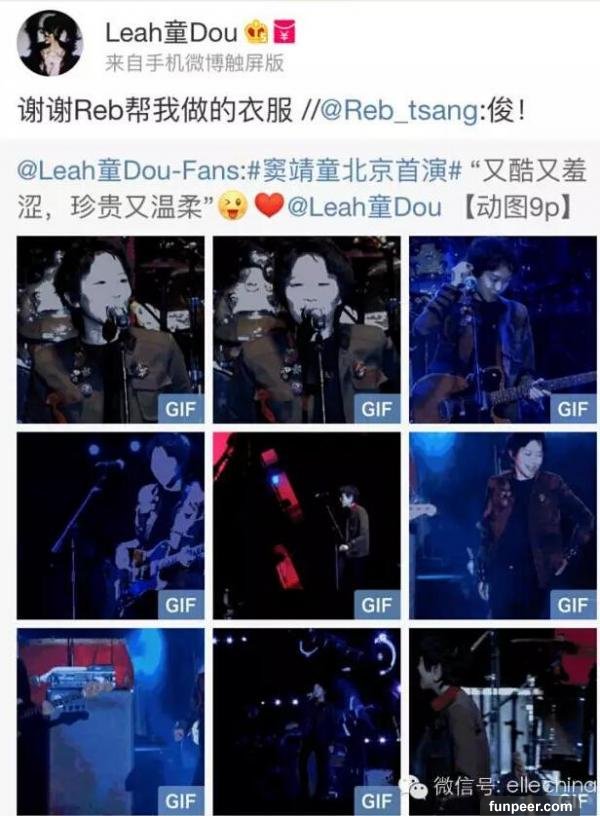View GIF of guitarist touching ear
The height and width of the screenshot is (816, 600).
[x=502, y=329]
